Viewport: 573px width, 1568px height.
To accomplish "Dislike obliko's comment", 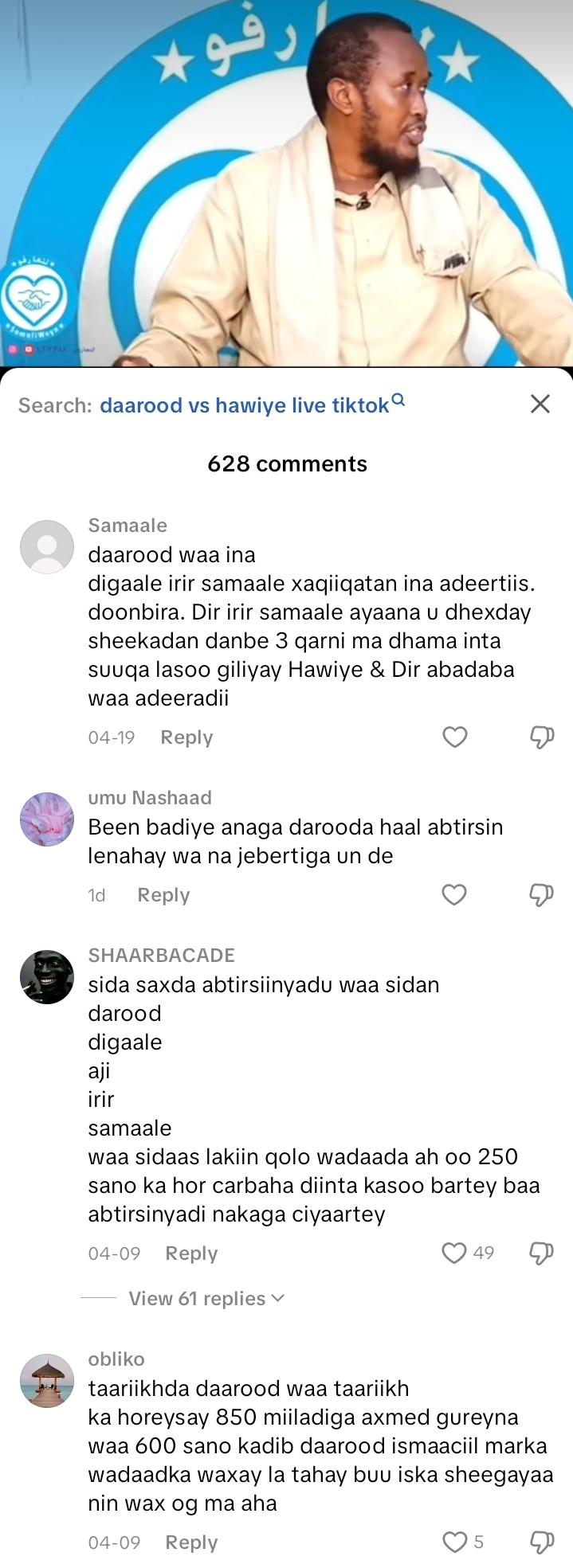I will [542, 1543].
